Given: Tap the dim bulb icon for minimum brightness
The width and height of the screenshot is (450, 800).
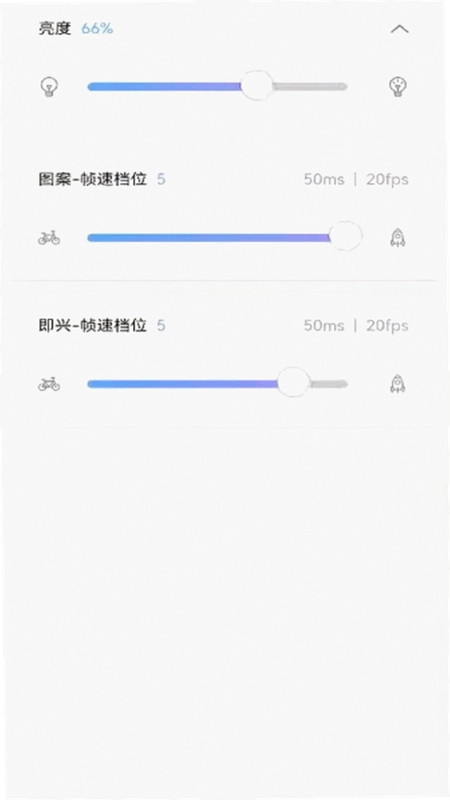Looking at the screenshot, I should (x=49, y=86).
